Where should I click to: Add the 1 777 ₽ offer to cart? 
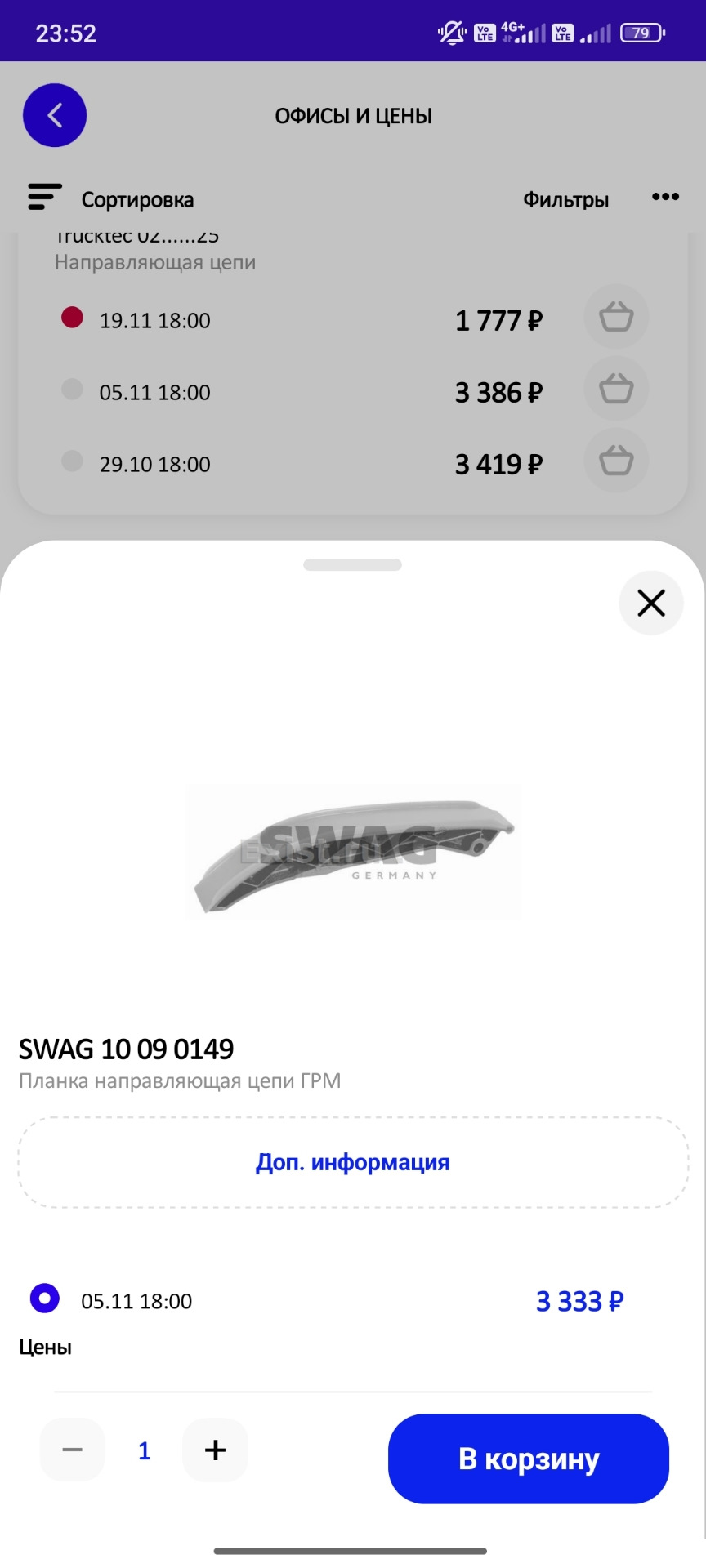click(616, 317)
